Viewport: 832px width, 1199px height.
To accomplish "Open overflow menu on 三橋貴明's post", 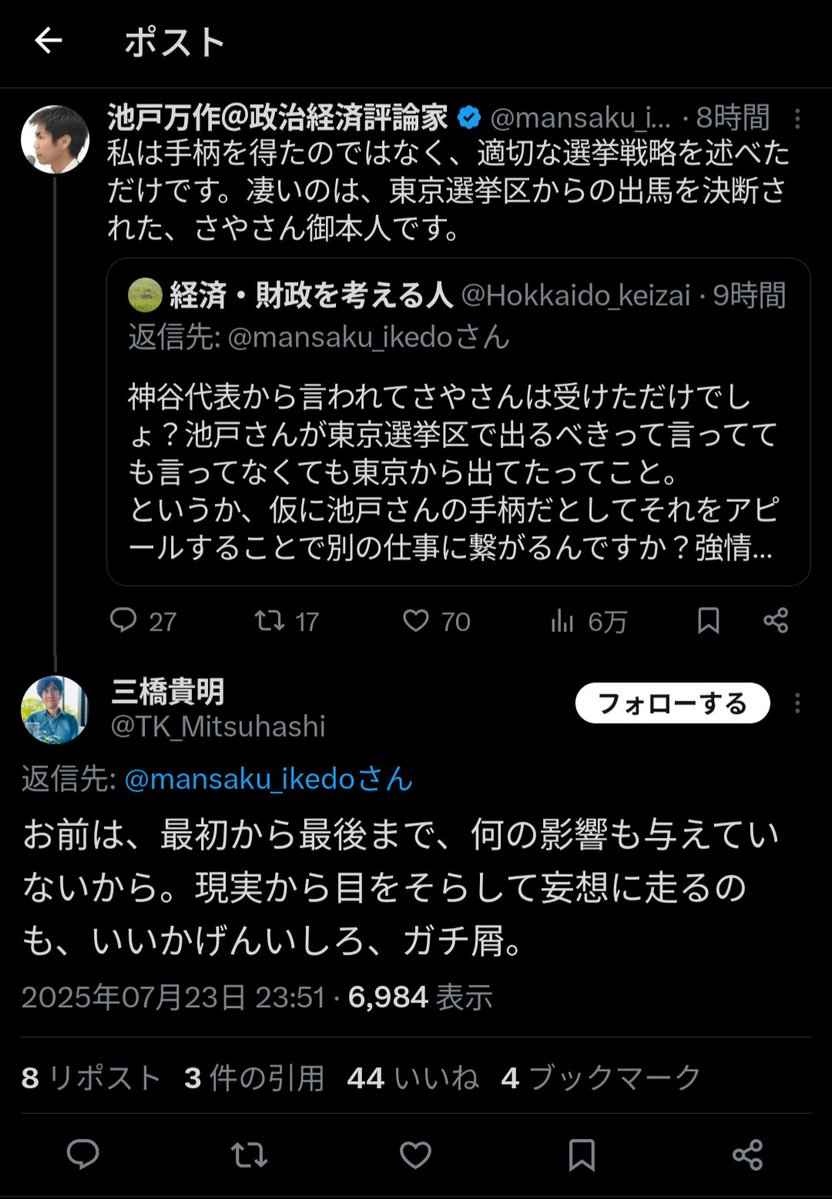I will click(x=797, y=703).
